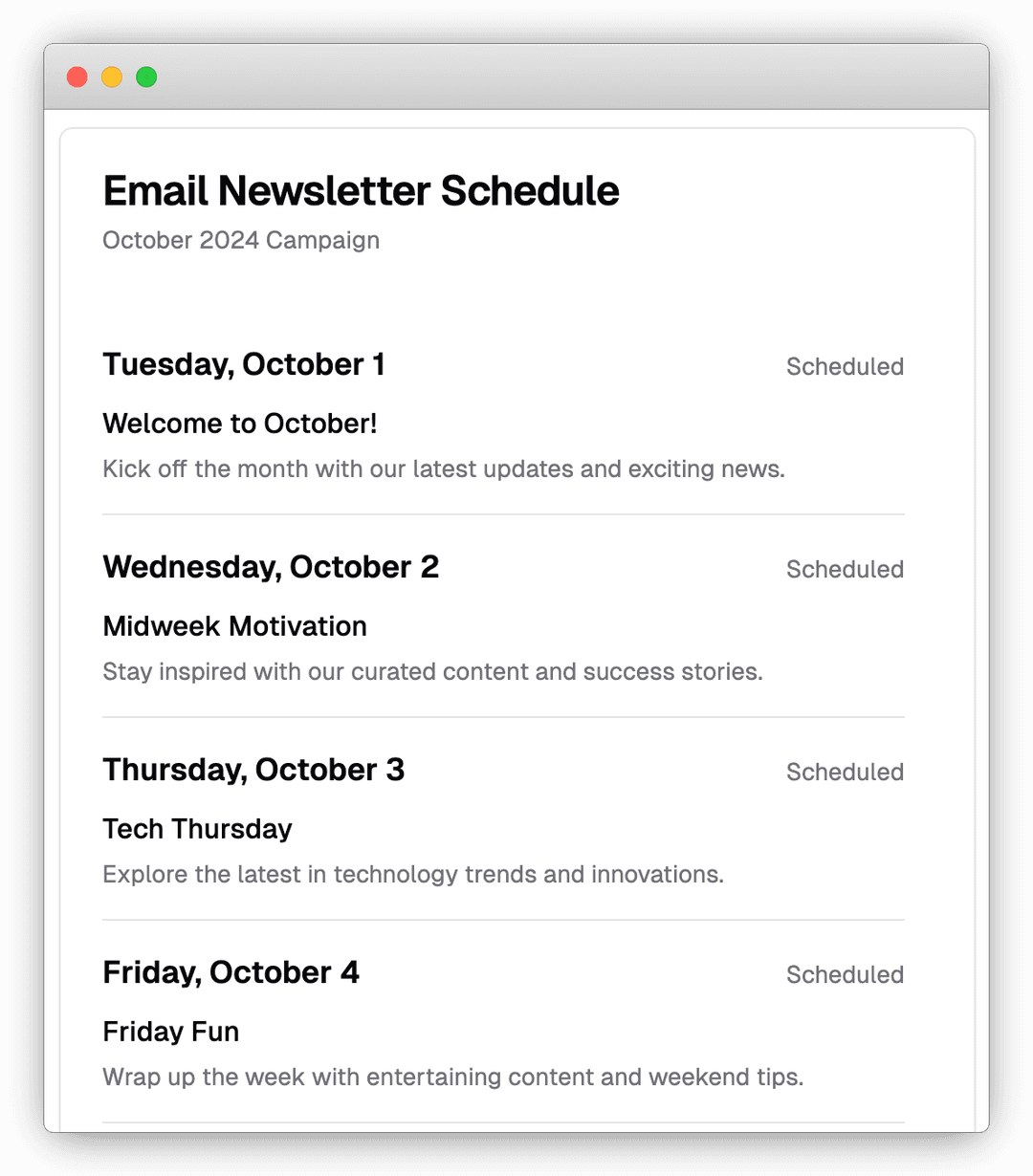Maximize the window with the green button
This screenshot has height=1176, width=1033.
(x=146, y=77)
